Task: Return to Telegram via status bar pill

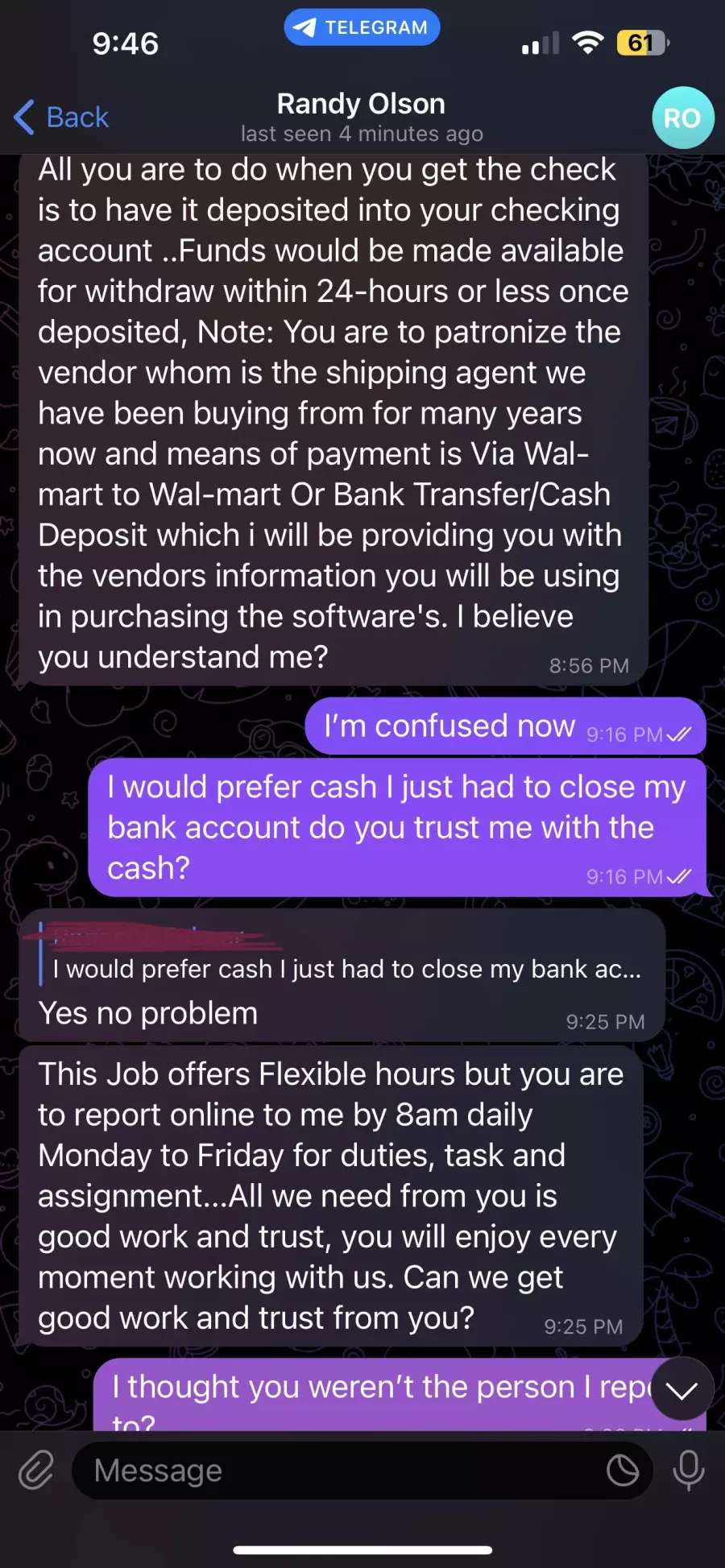Action: 362,27
